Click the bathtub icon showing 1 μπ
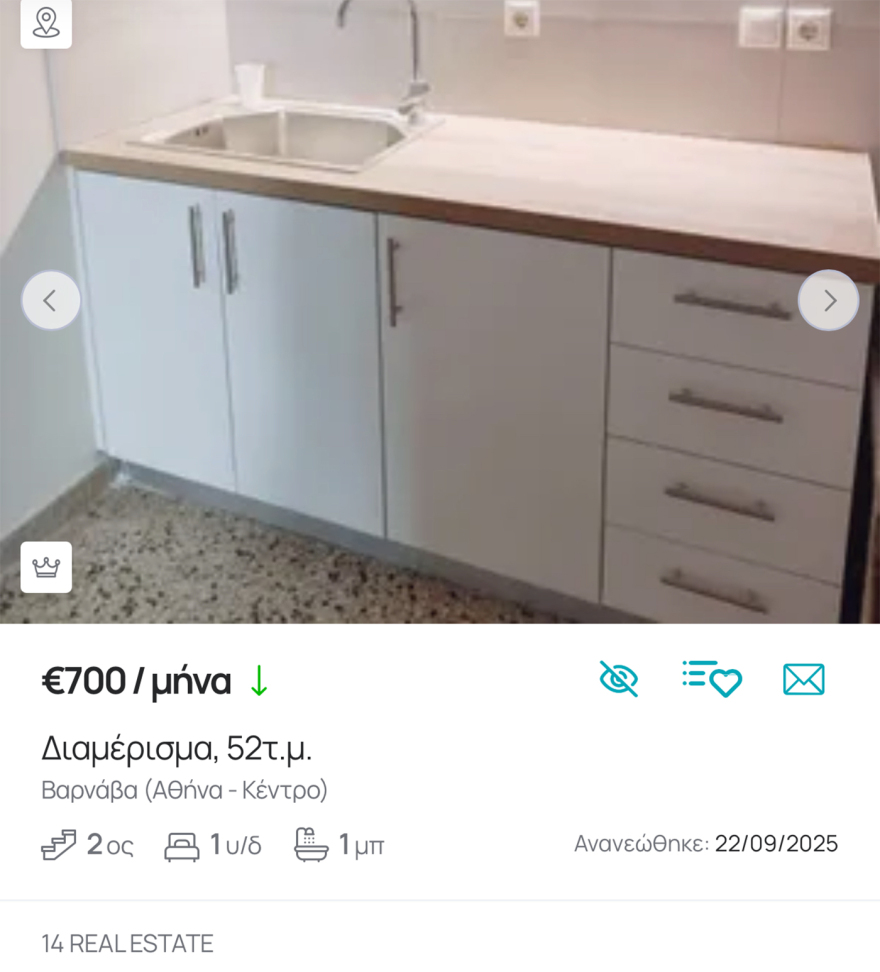Image resolution: width=880 pixels, height=972 pixels. (313, 843)
